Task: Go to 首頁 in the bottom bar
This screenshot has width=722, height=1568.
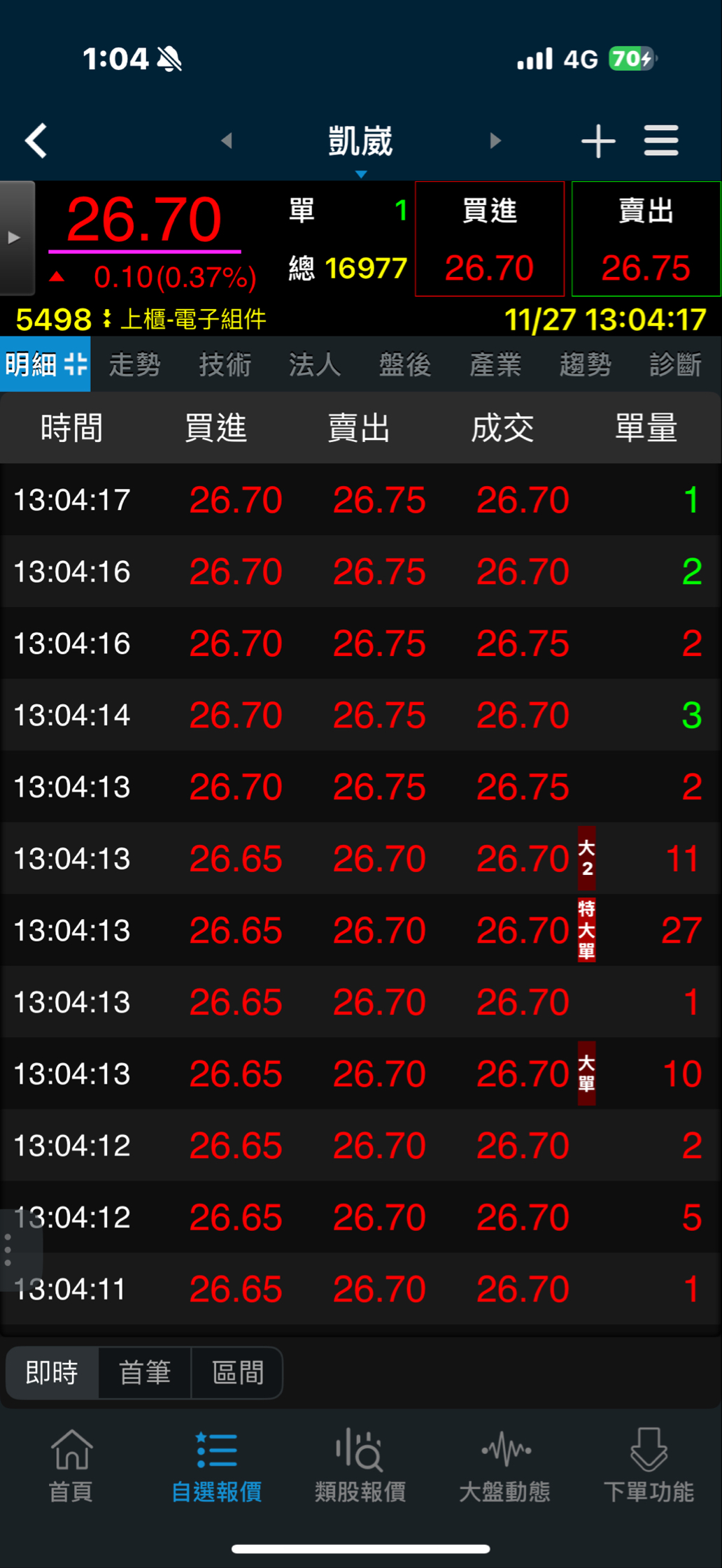Action: pos(71,1466)
